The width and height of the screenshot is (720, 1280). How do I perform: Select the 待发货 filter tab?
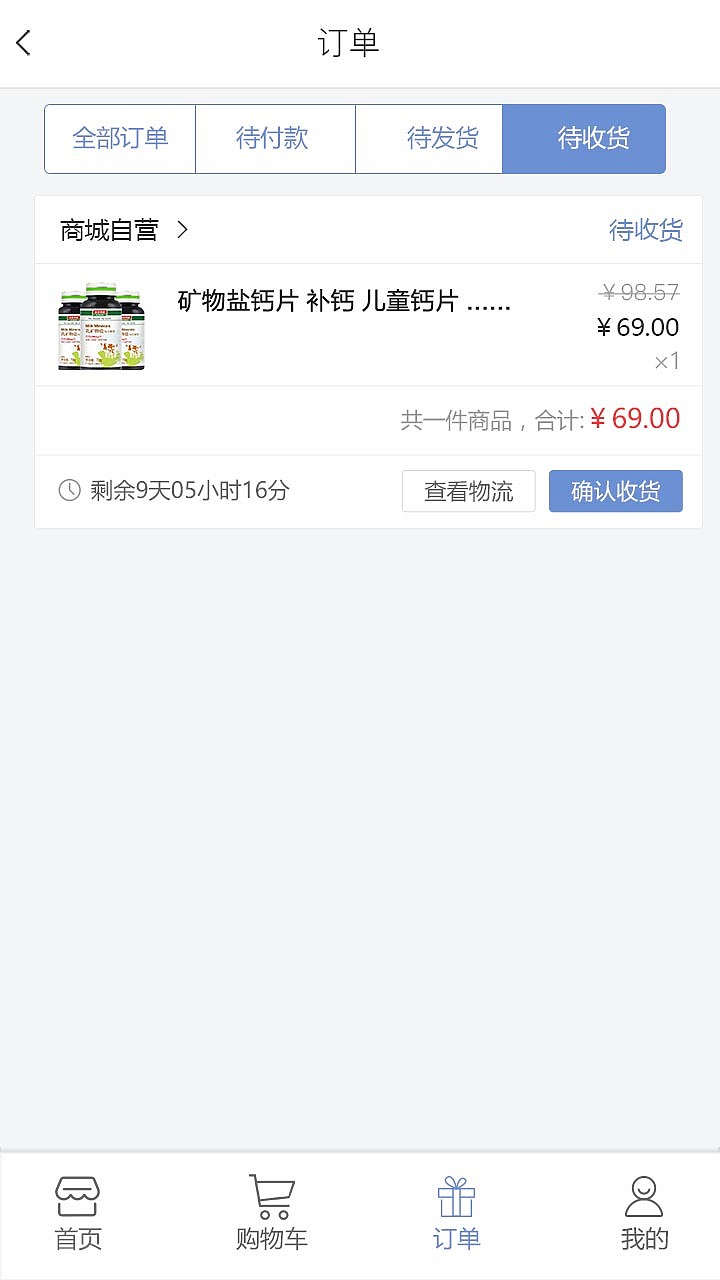(429, 138)
